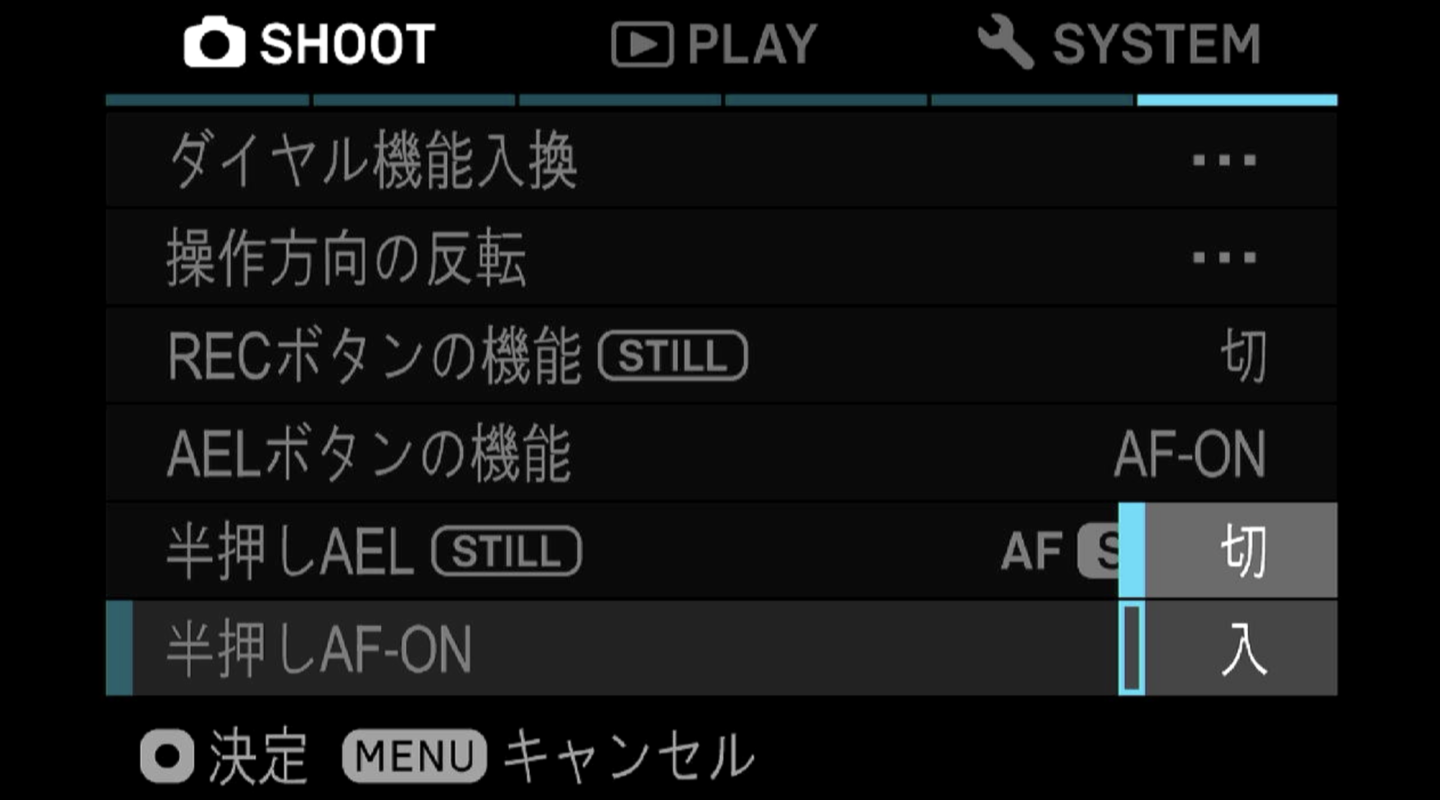The width and height of the screenshot is (1440, 800).
Task: Switch to the PLAY tab
Action: [714, 45]
